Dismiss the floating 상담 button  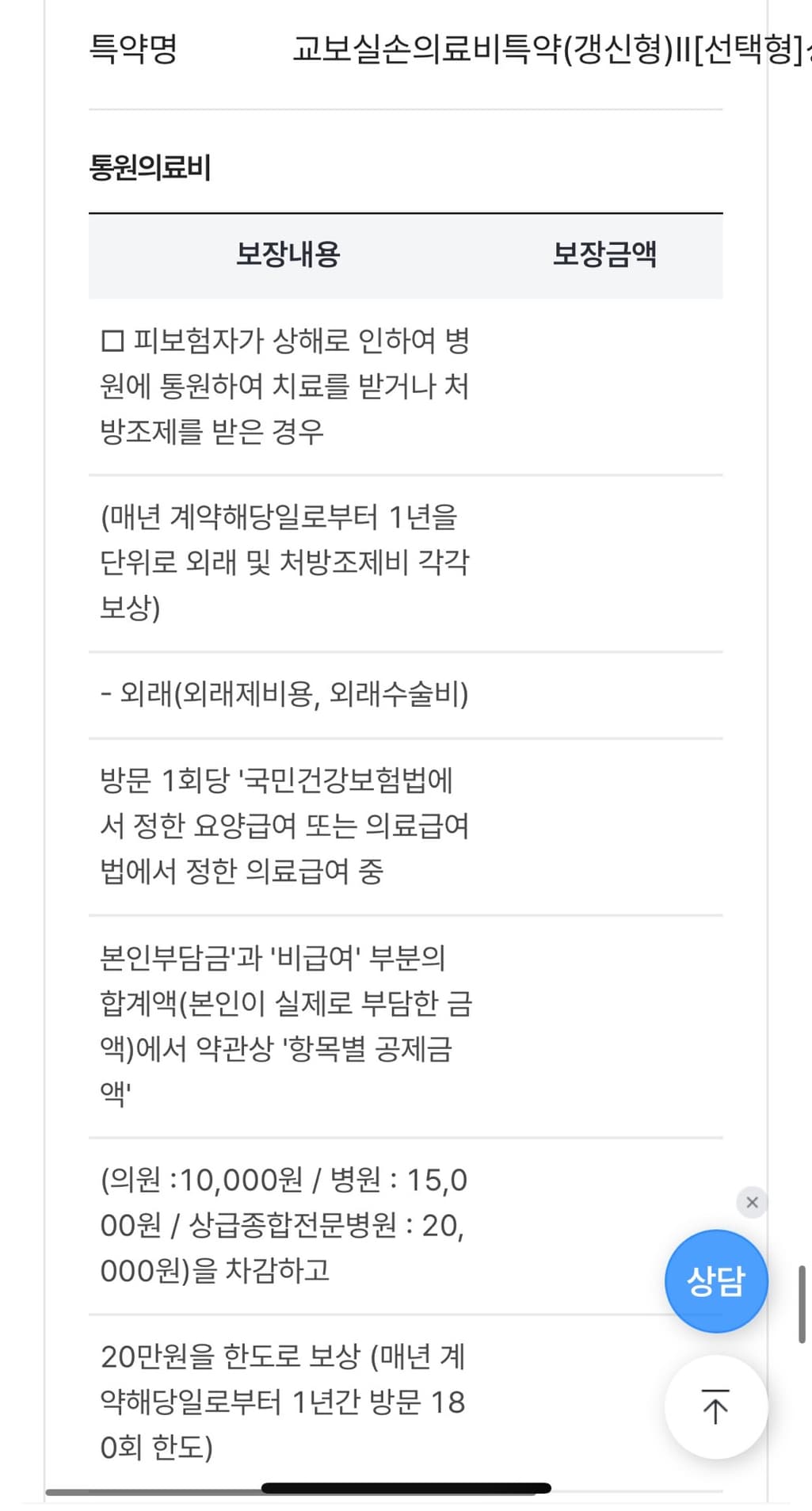coord(752,1202)
